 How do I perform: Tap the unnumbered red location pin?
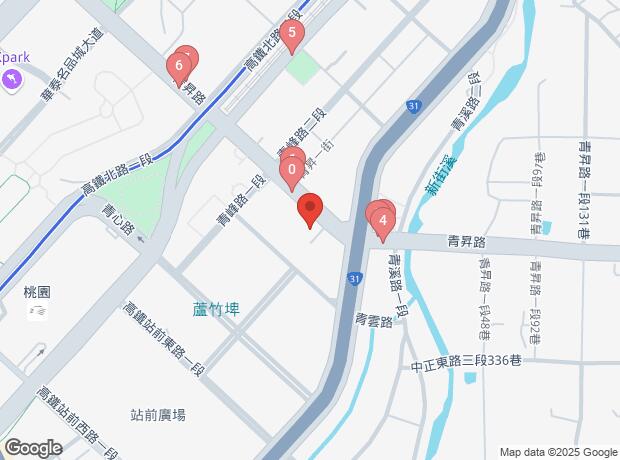(310, 210)
